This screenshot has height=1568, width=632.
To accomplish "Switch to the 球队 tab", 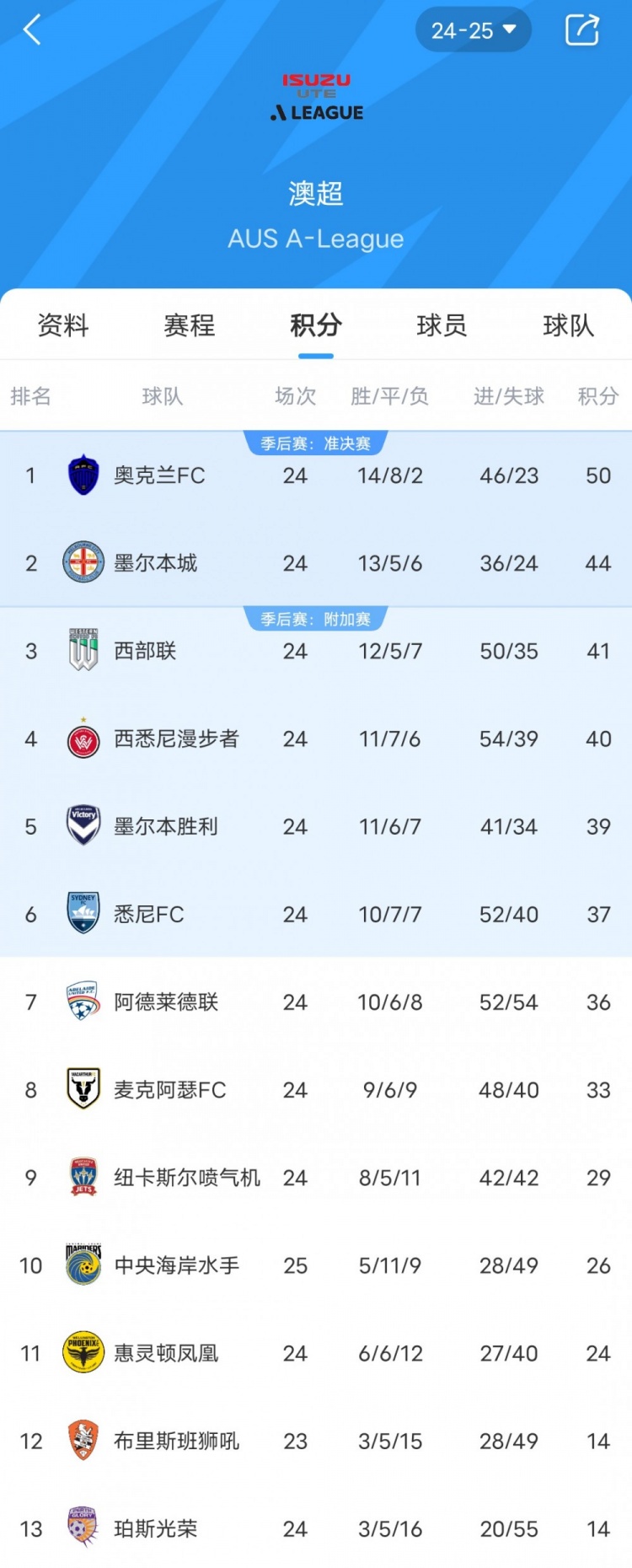I will [569, 325].
